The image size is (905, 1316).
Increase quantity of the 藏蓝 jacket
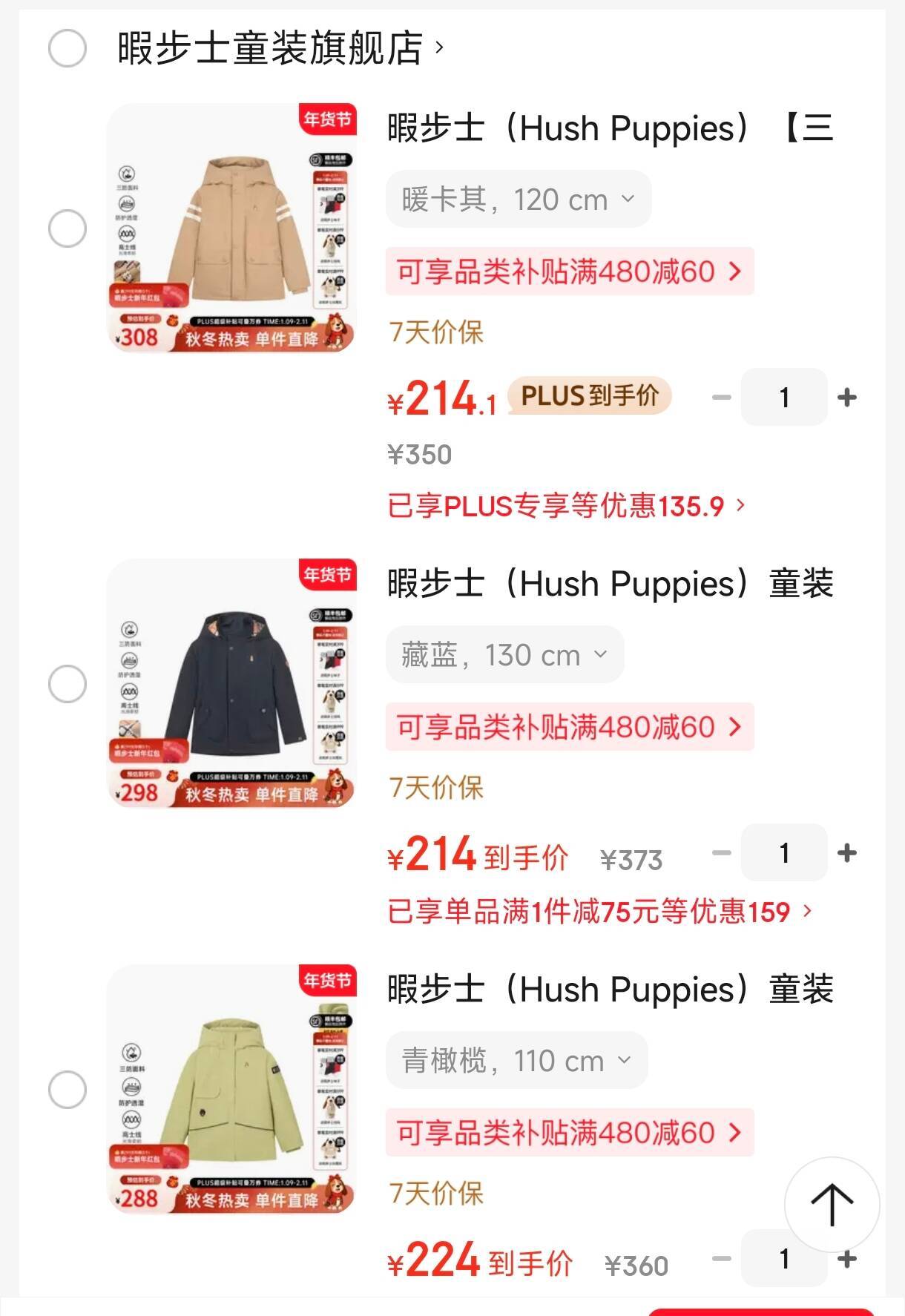click(x=846, y=853)
